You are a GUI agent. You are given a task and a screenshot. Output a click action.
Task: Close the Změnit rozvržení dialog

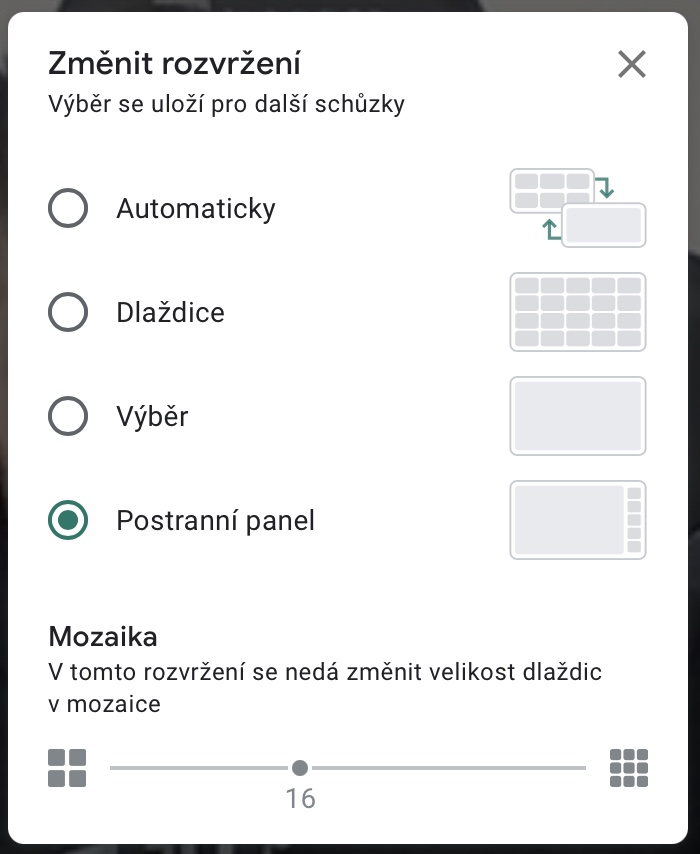632,65
